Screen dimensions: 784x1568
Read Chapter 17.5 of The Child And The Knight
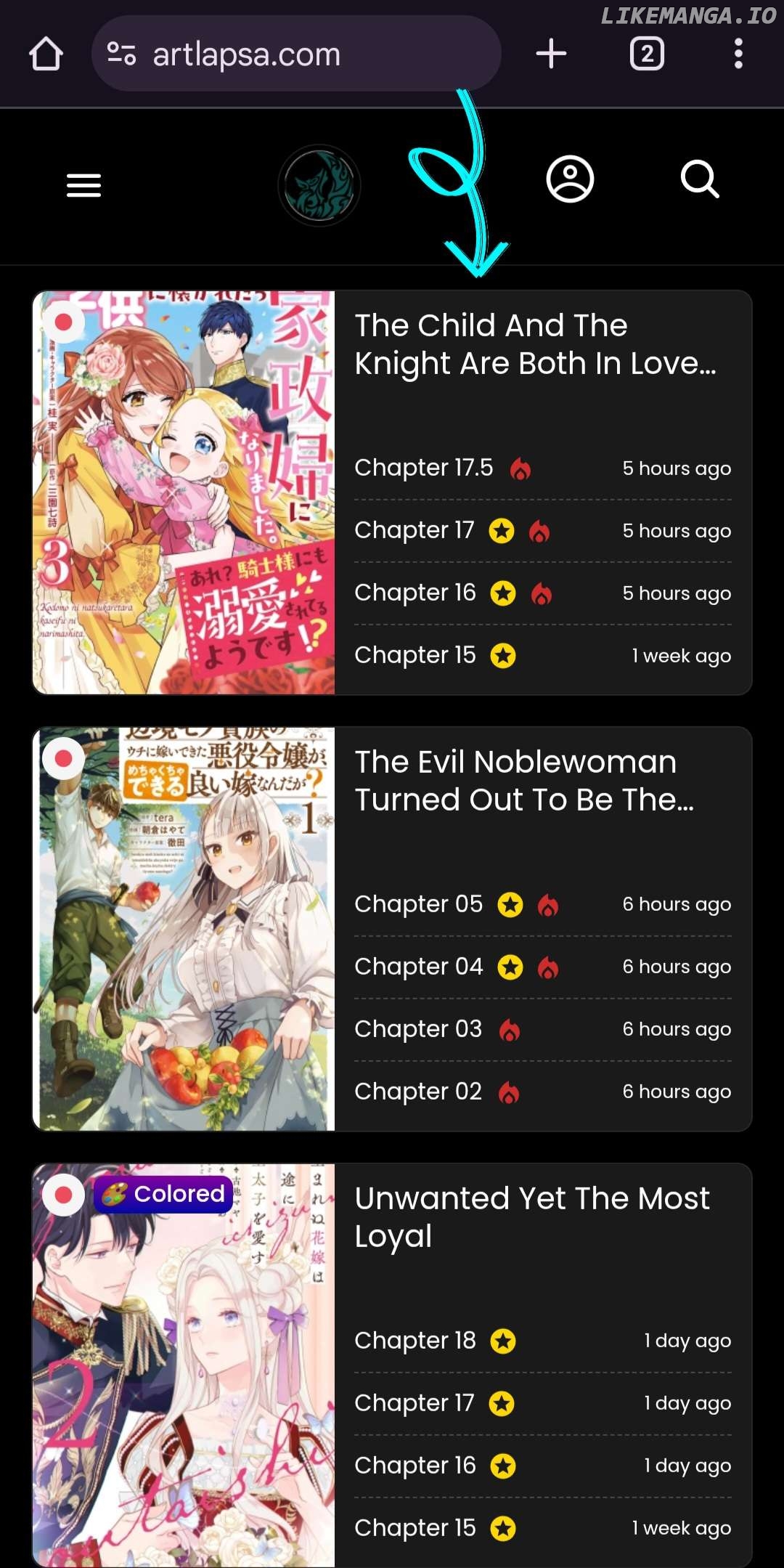423,468
